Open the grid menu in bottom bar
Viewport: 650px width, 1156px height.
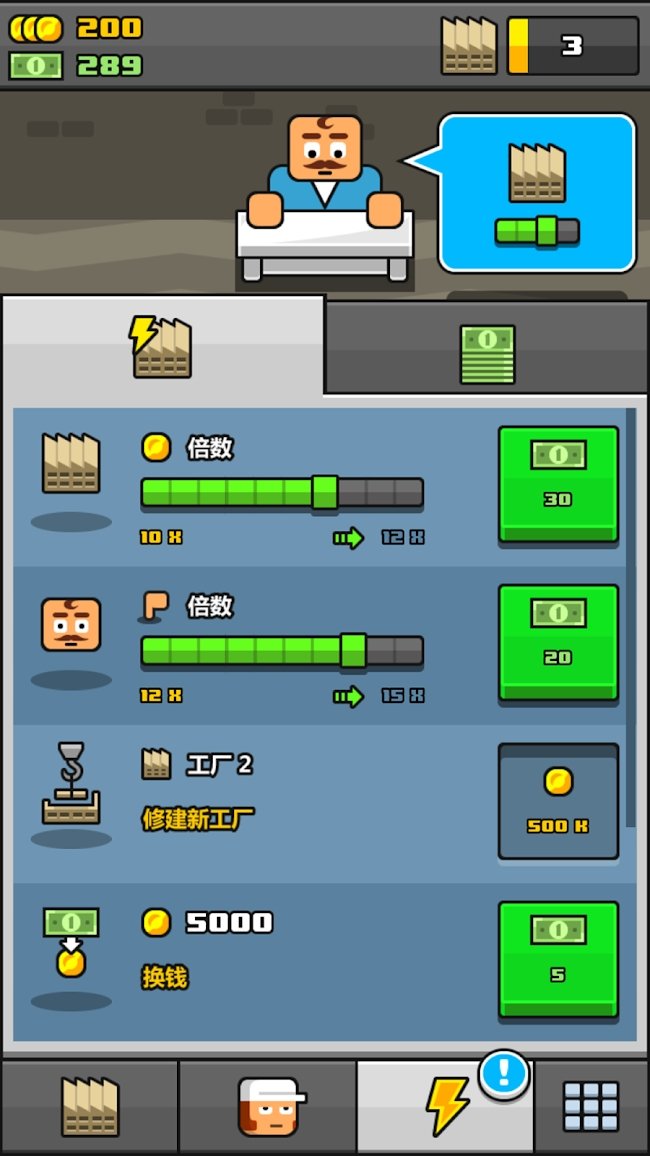coord(591,1107)
